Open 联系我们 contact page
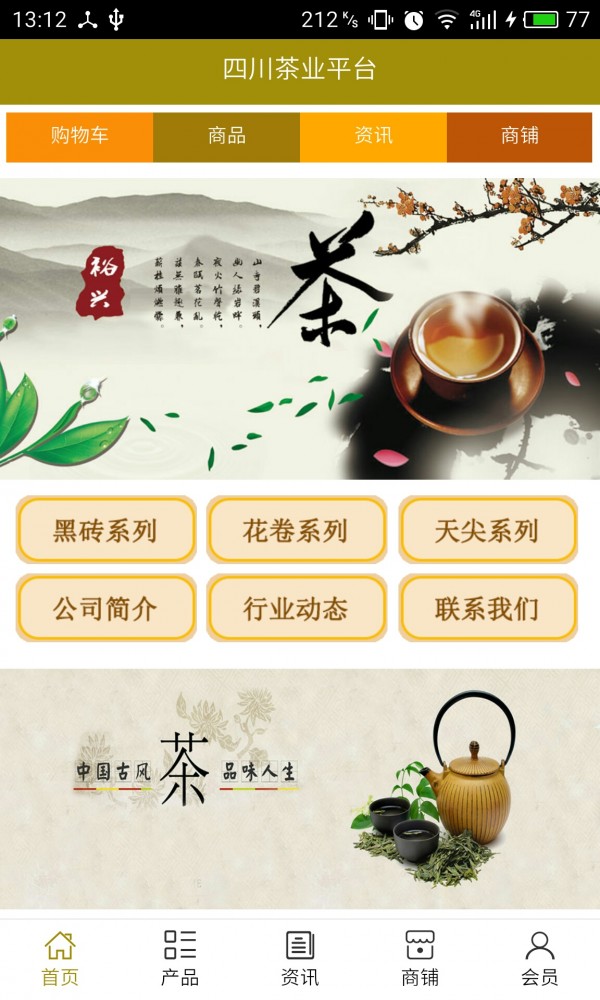Image resolution: width=600 pixels, height=1000 pixels. [x=488, y=607]
